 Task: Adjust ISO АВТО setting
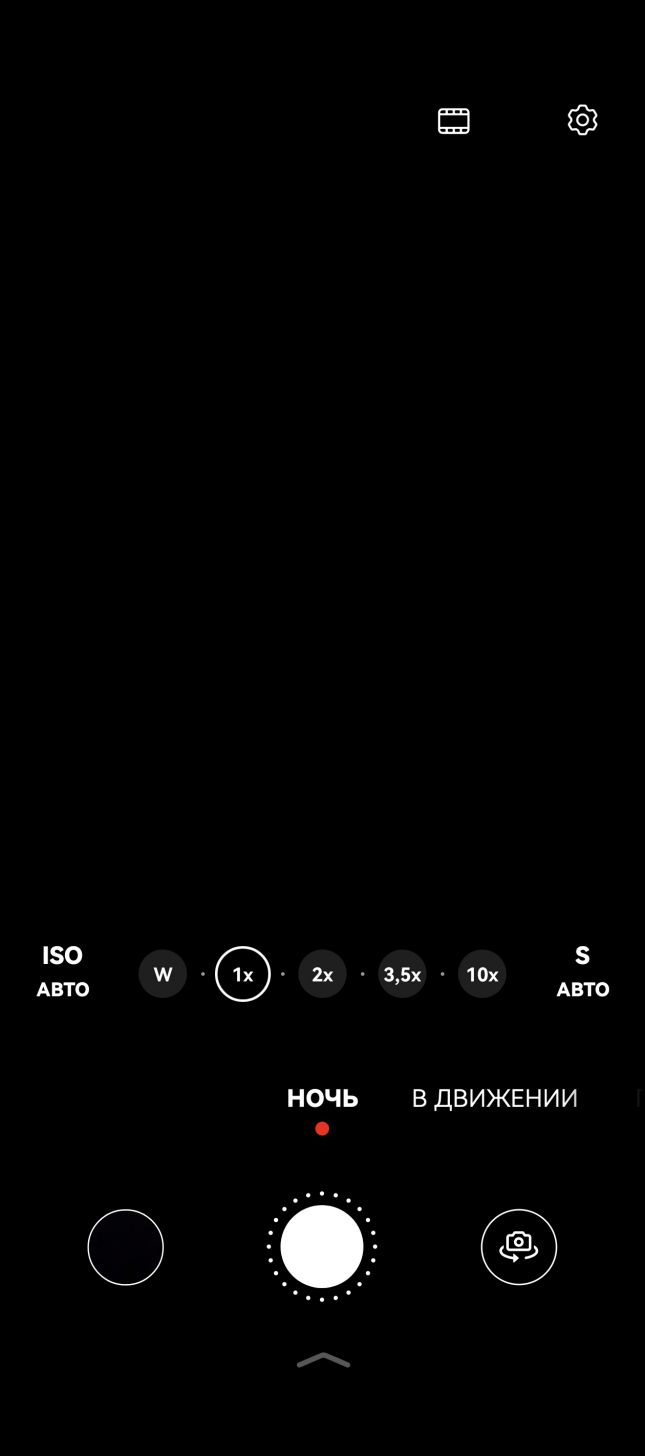click(x=62, y=972)
